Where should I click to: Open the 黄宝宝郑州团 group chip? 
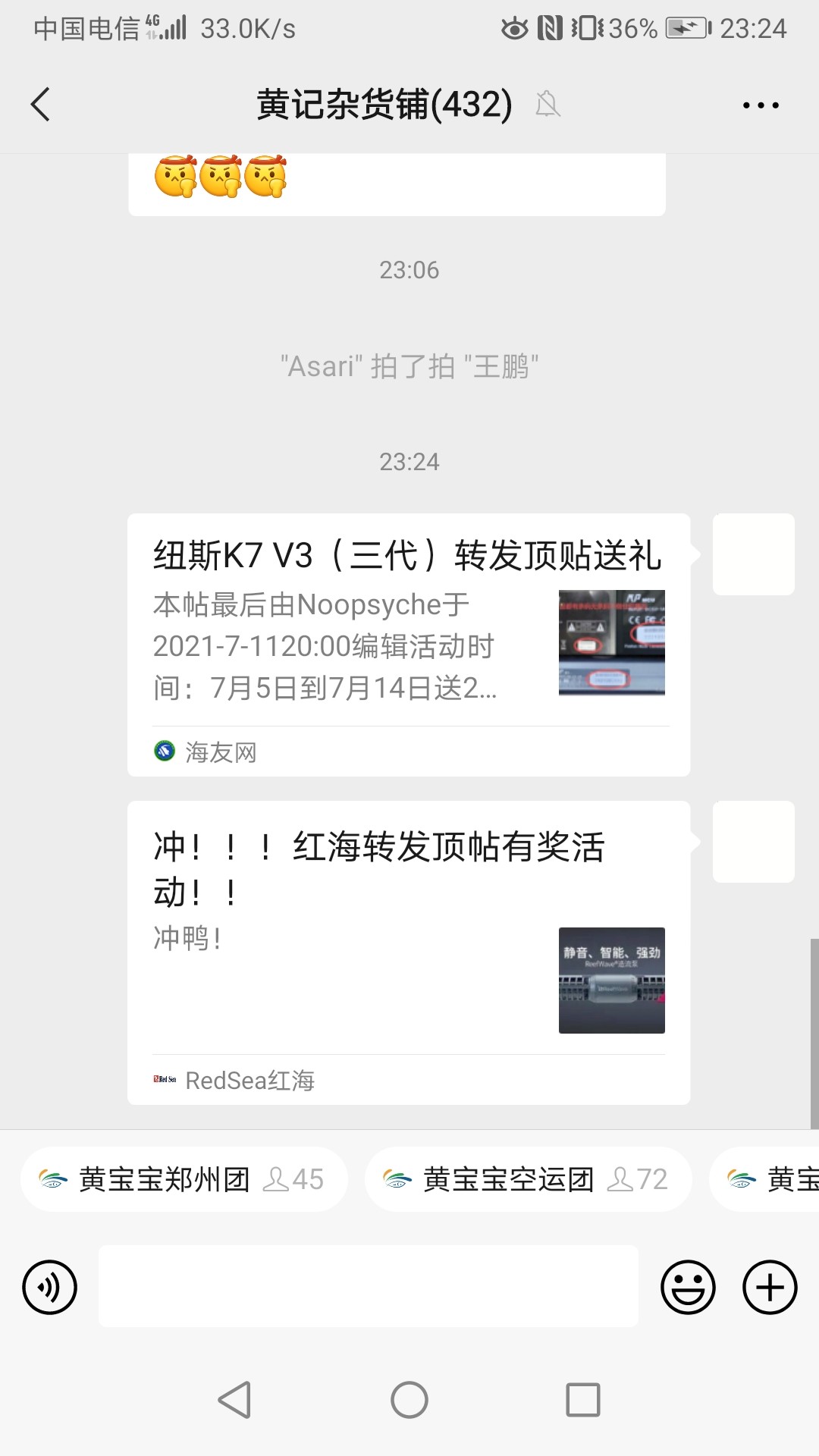point(184,1179)
